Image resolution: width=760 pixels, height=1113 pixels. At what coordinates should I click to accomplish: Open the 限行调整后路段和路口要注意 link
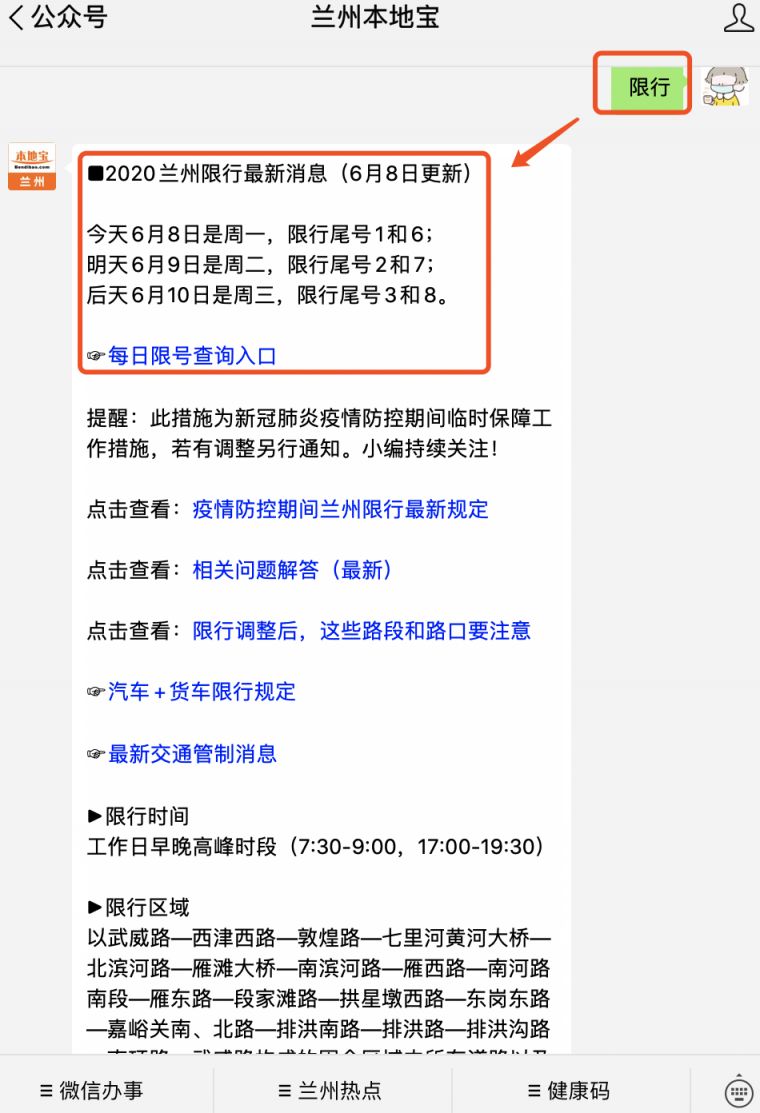[x=362, y=631]
